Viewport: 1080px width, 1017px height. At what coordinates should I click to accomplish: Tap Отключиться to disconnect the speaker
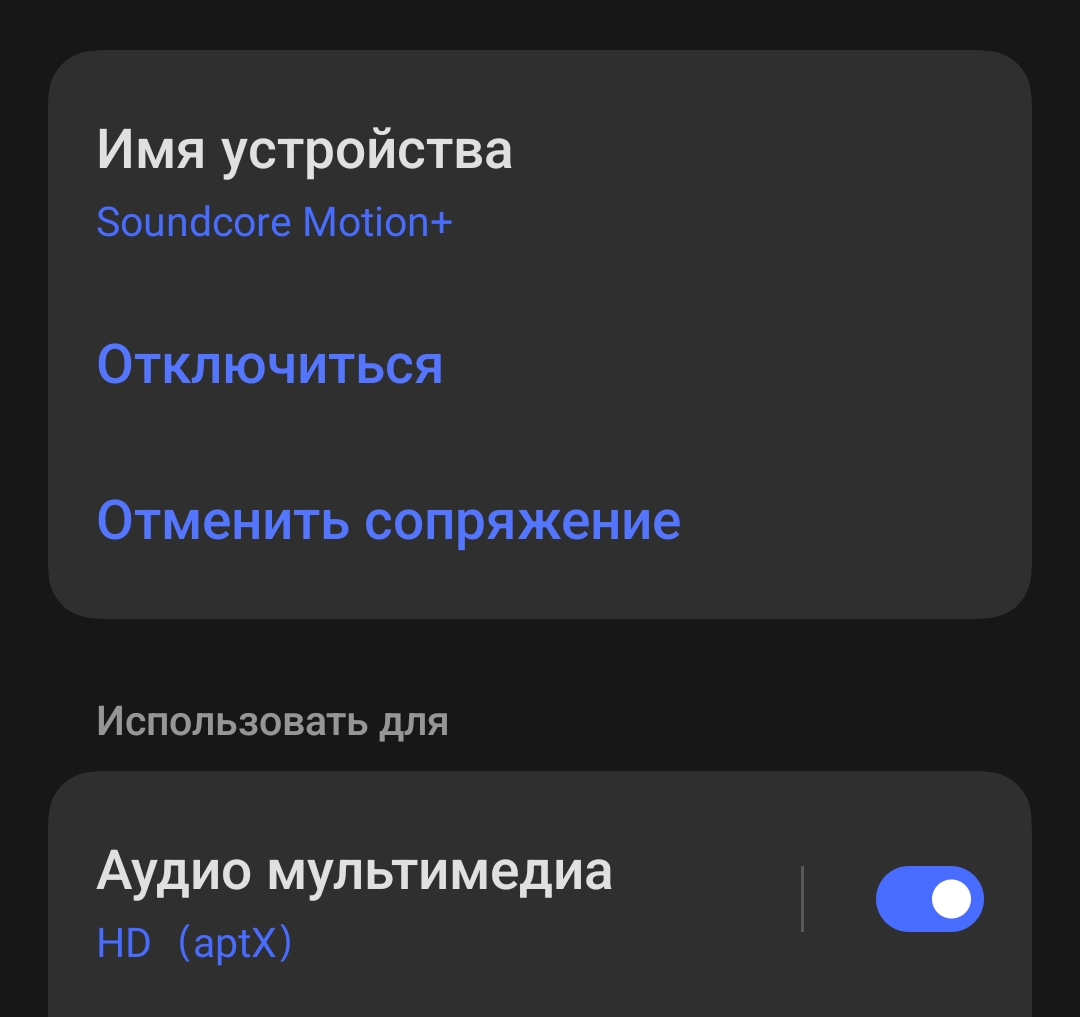pos(270,365)
